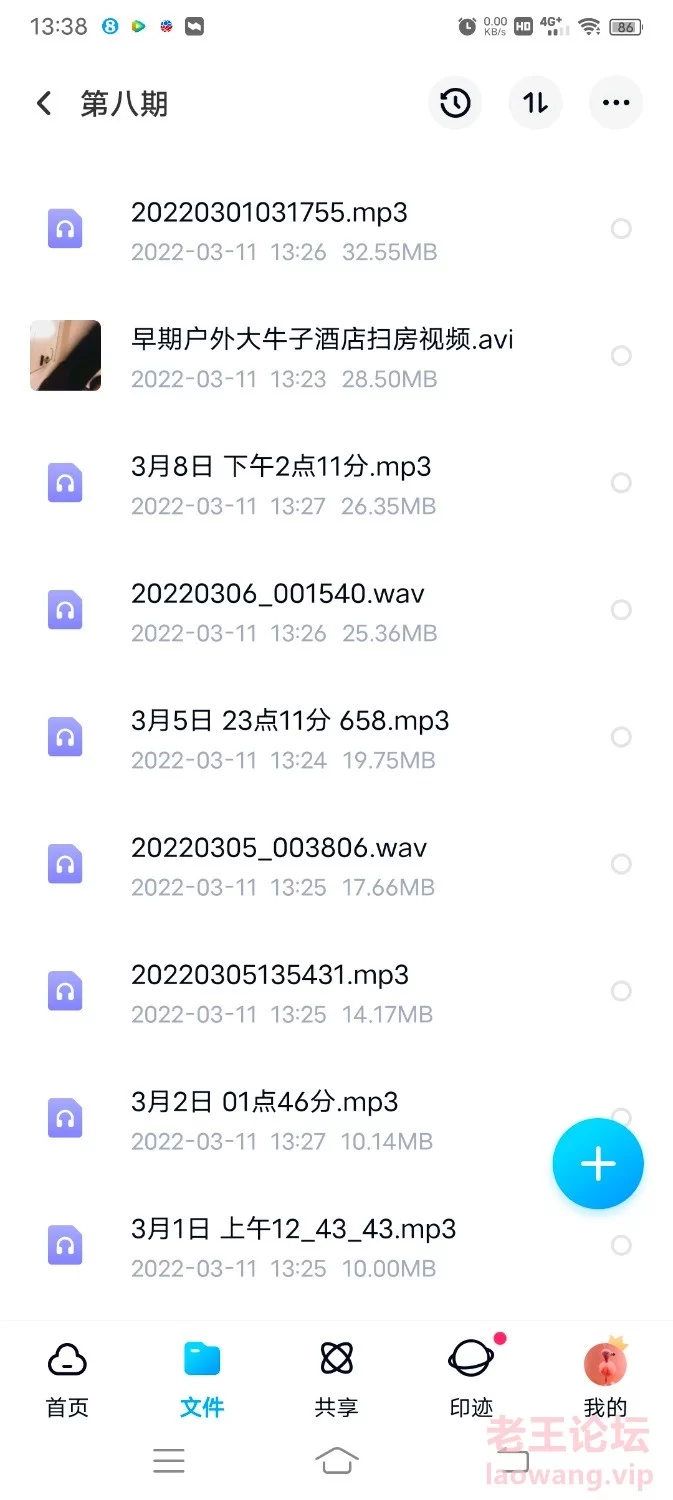Screen dimensions: 673x1500
Task: Open the three-dot overflow menu
Action: coord(616,102)
